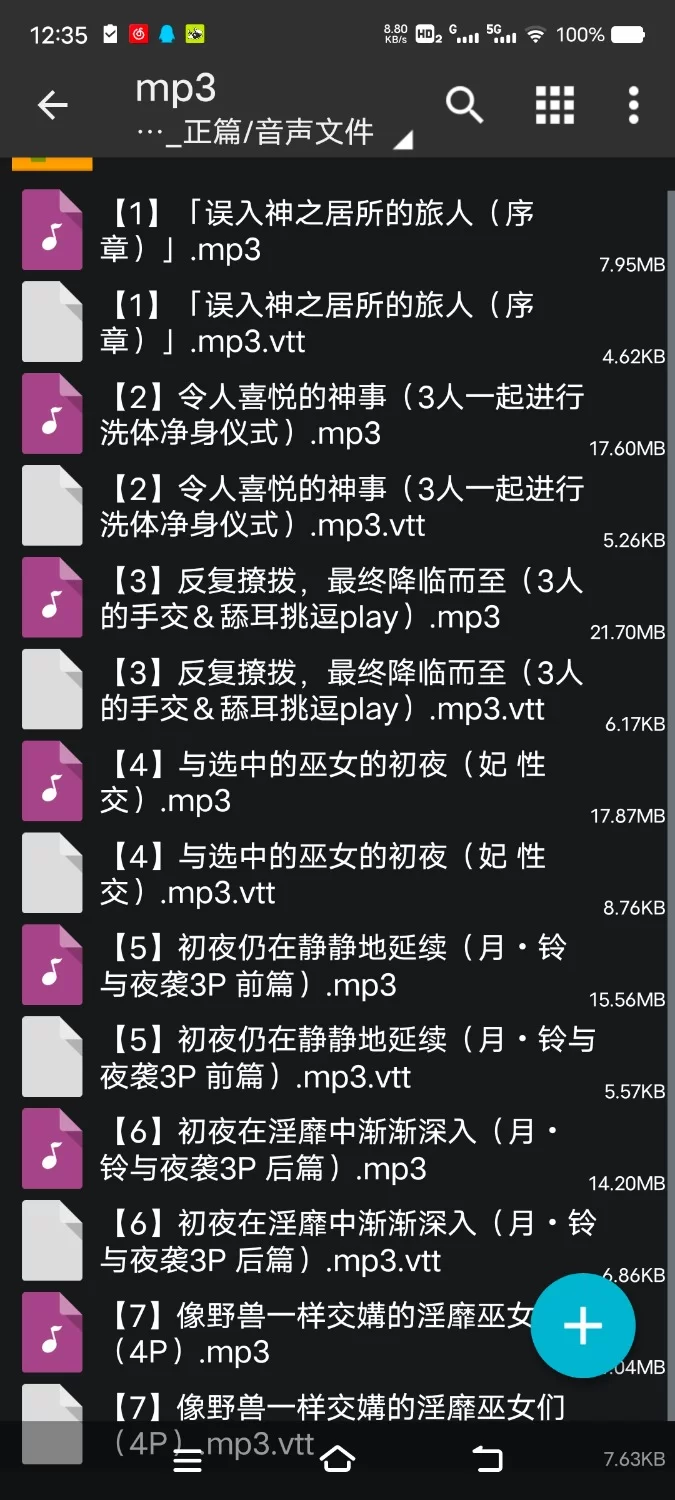Viewport: 675px width, 1500px height.
Task: Switch the file view layout via grid icon
Action: 554,105
